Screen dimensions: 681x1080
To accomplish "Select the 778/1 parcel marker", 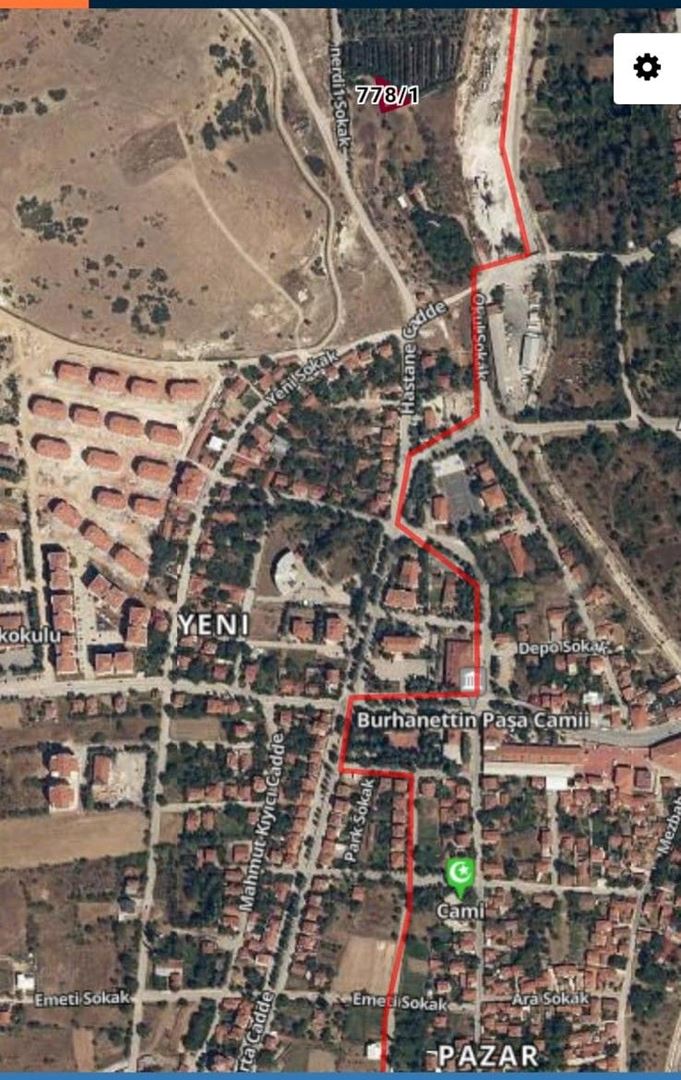I will tap(387, 95).
